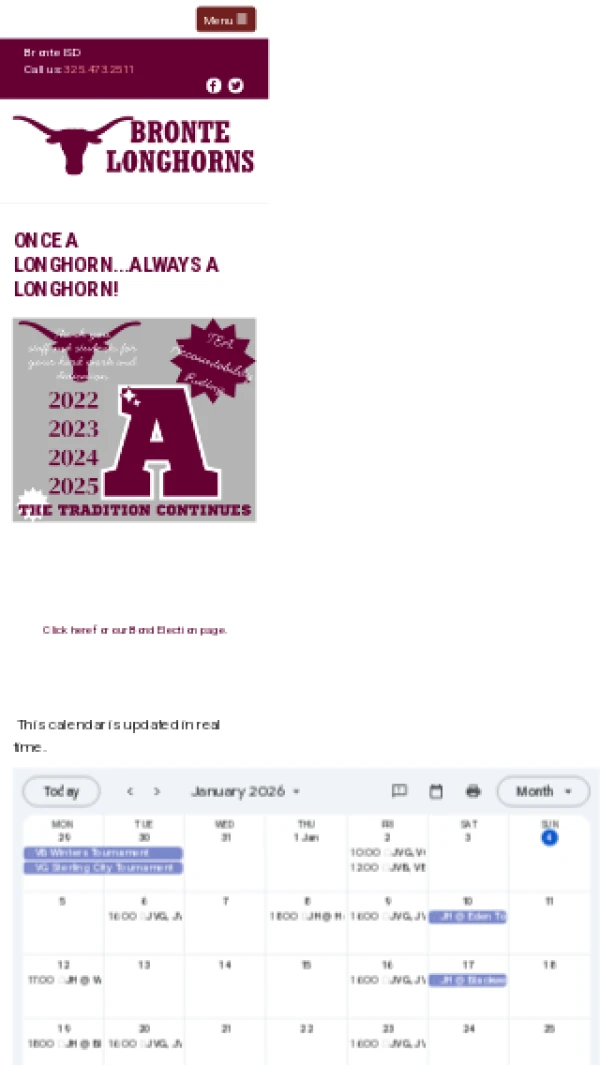Screen dimensions: 600x1065
Task: Change the Month view dropdown
Action: click(543, 791)
